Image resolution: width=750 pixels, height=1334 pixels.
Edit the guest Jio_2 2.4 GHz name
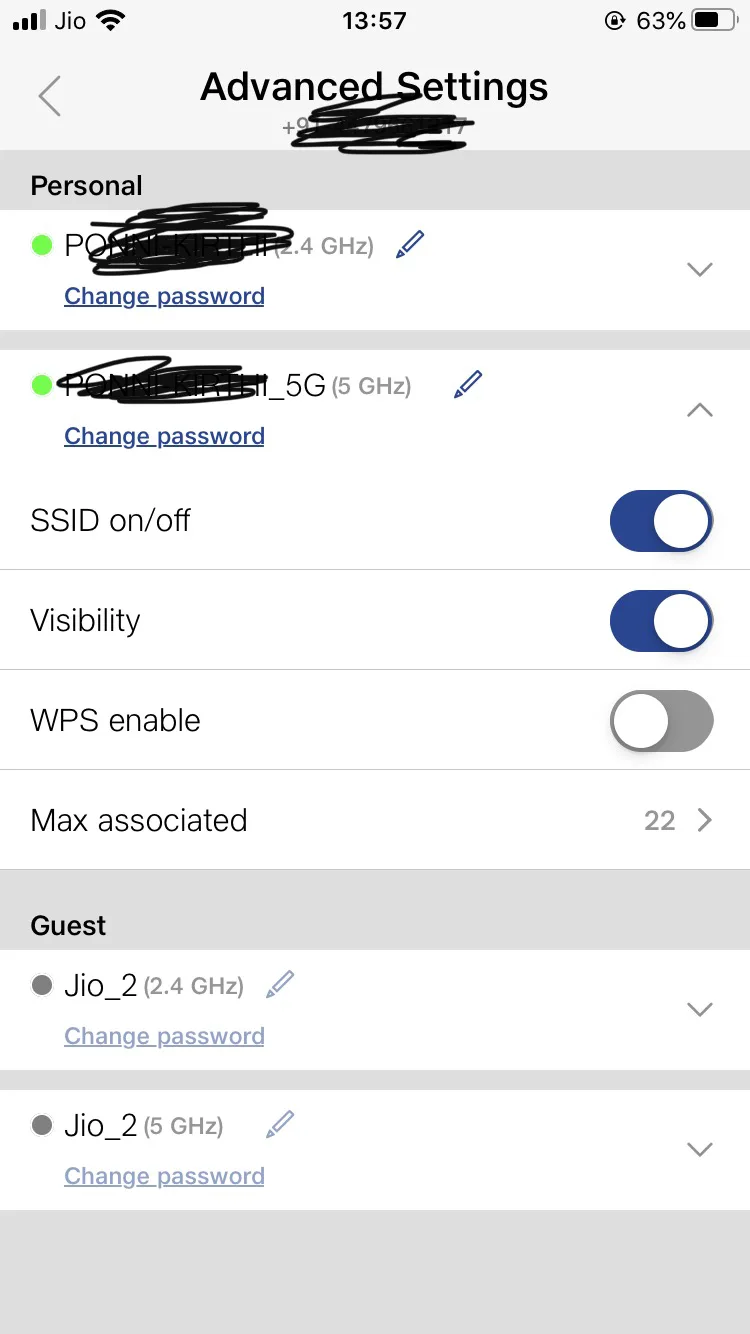(x=281, y=984)
